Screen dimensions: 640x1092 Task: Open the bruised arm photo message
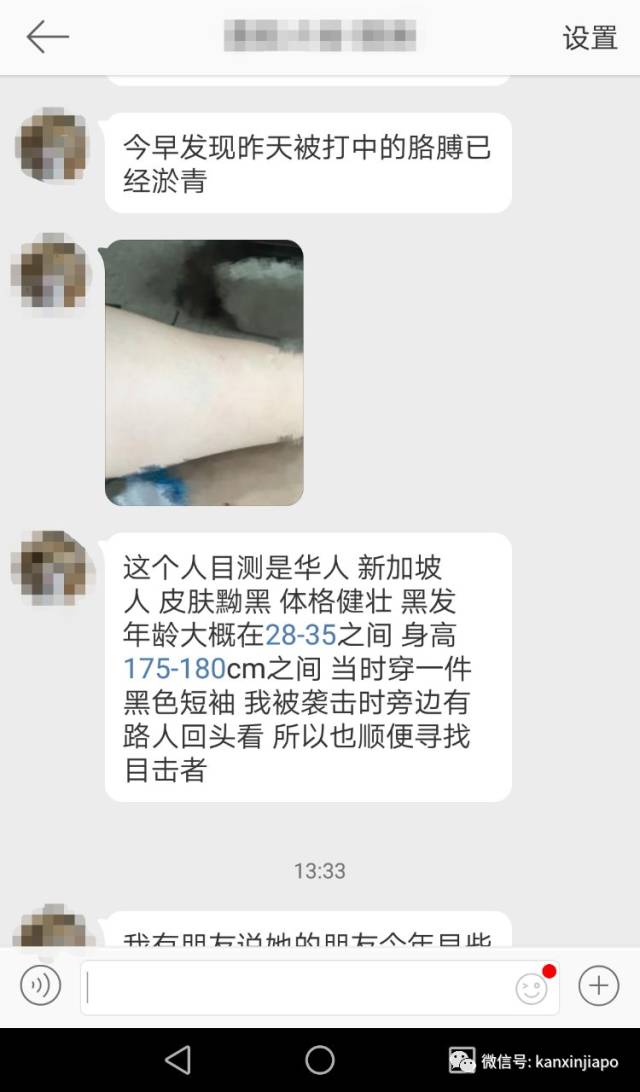(x=204, y=372)
